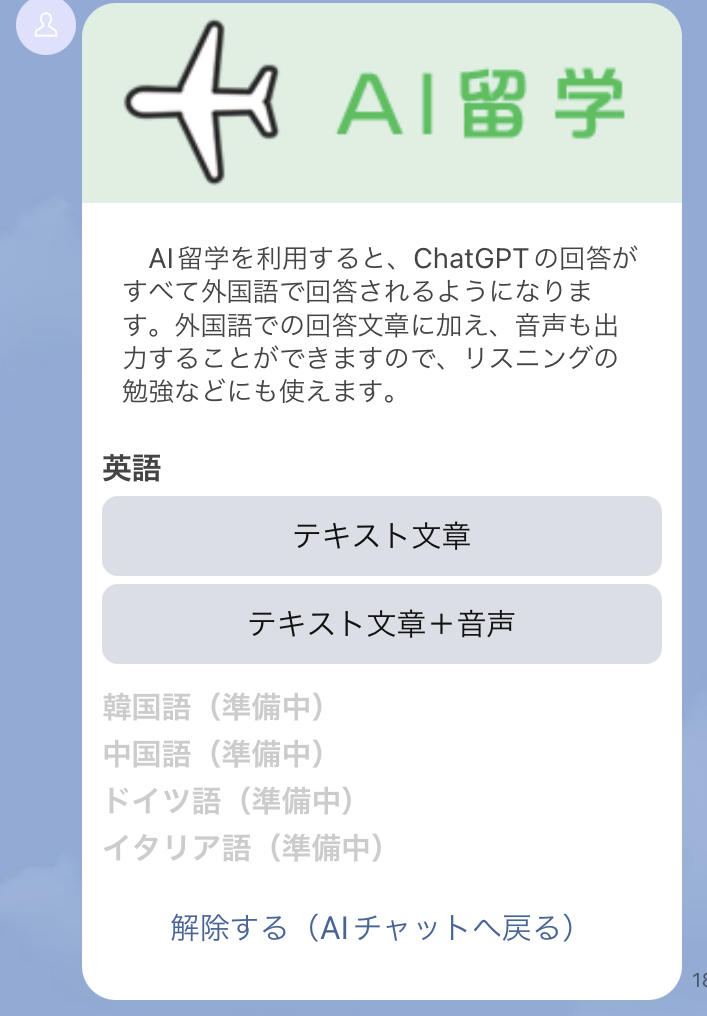Choose テキスト文章＋音声 for English

pyautogui.click(x=381, y=624)
